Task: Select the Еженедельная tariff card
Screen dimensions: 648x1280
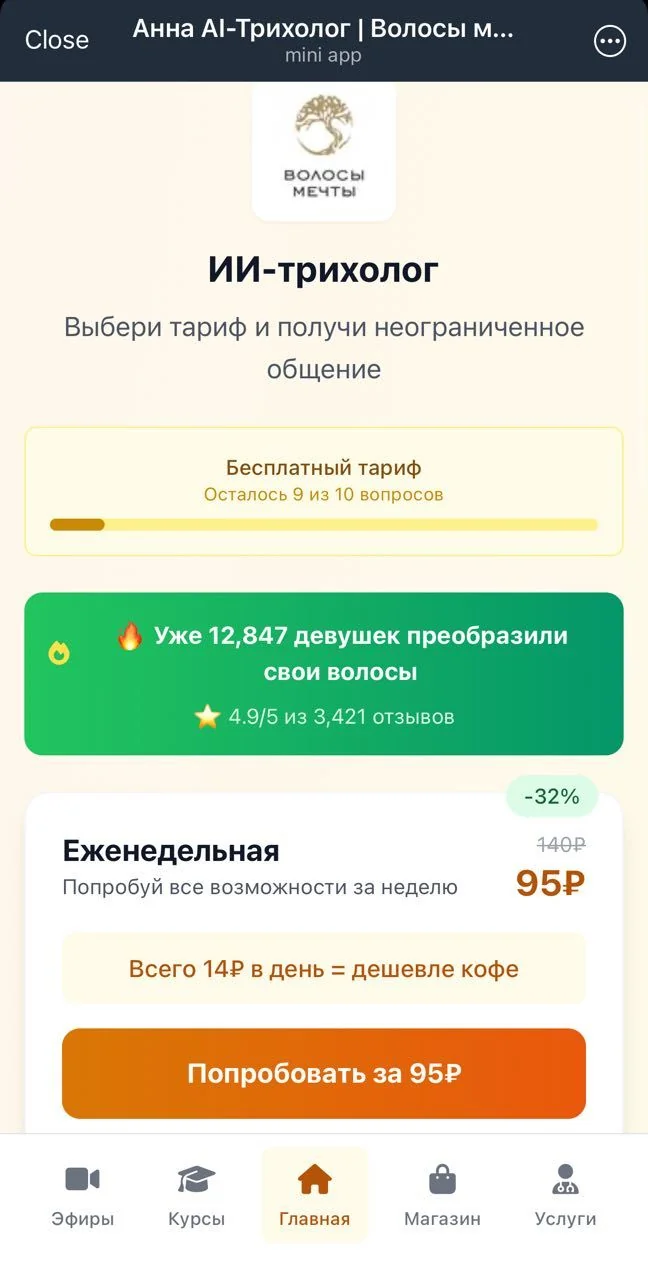Action: 324,964
